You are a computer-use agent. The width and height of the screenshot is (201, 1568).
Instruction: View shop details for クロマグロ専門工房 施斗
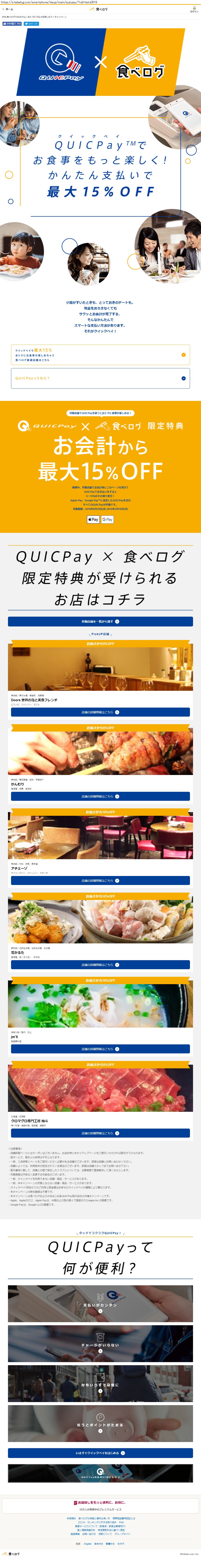coord(100,1133)
